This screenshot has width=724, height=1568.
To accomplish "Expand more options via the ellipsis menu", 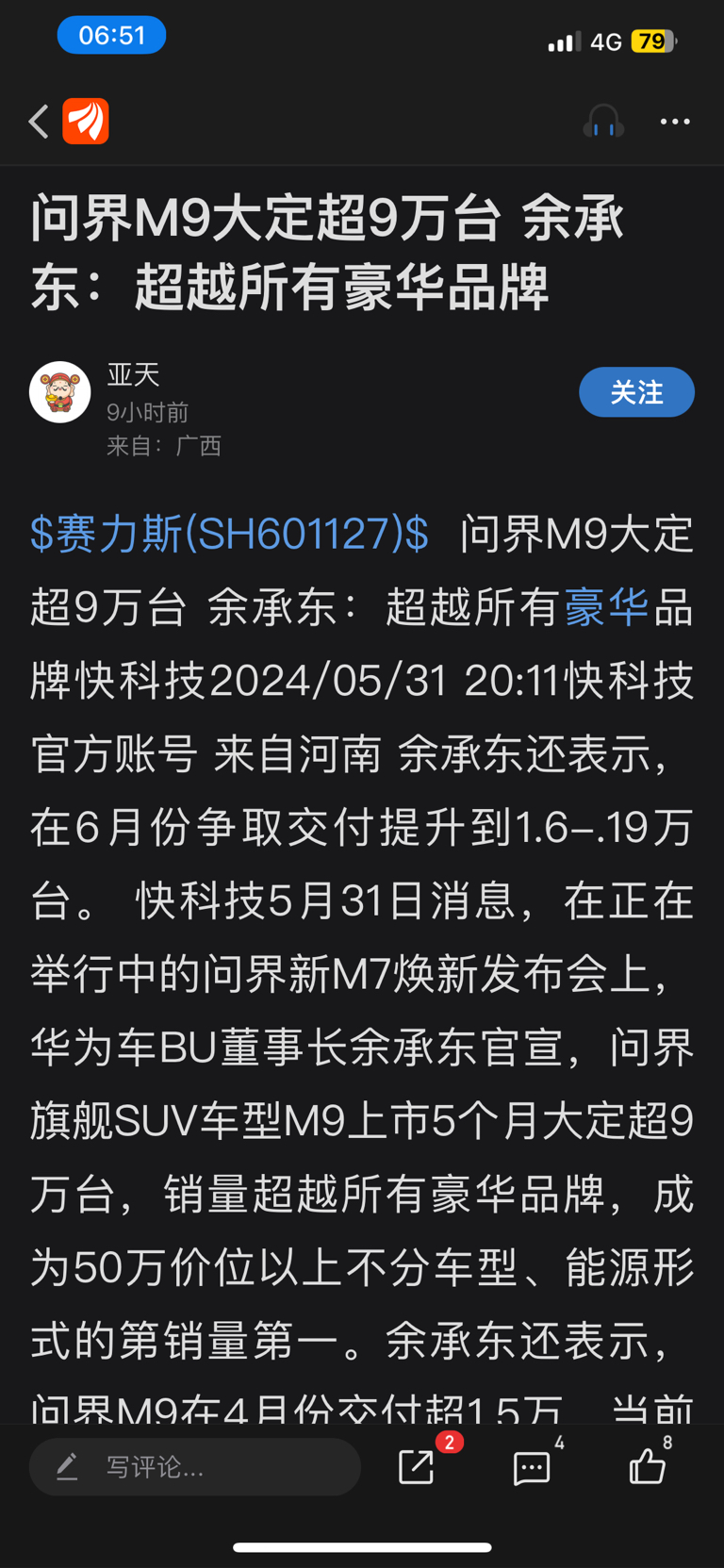I will [x=675, y=123].
